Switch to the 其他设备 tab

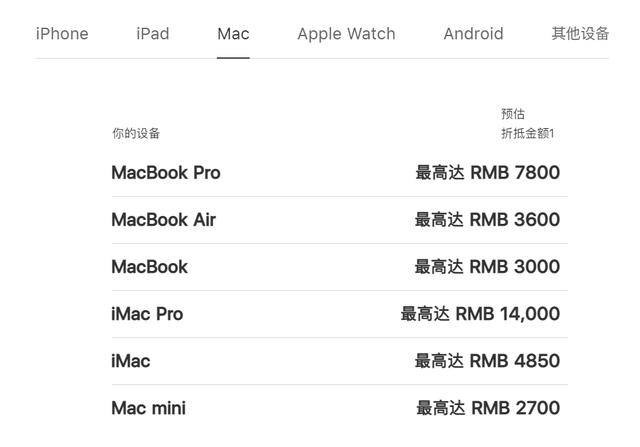point(580,34)
